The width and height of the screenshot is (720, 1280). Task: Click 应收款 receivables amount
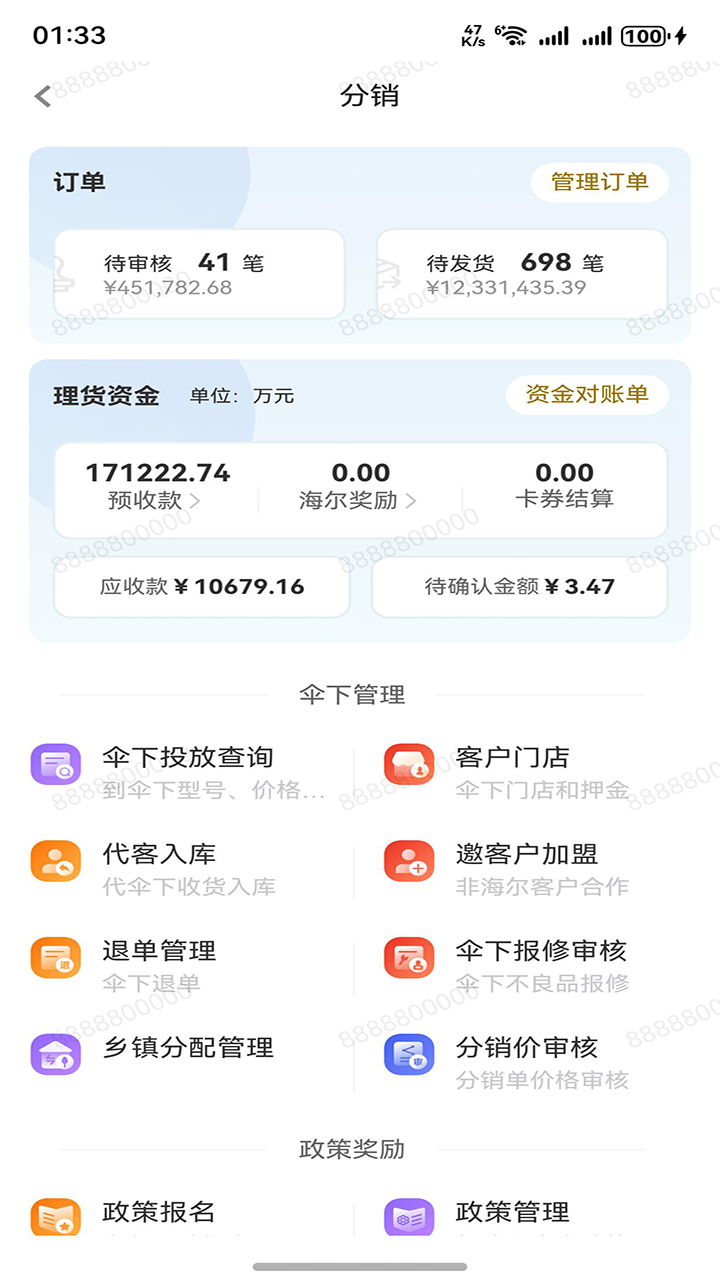click(x=200, y=587)
